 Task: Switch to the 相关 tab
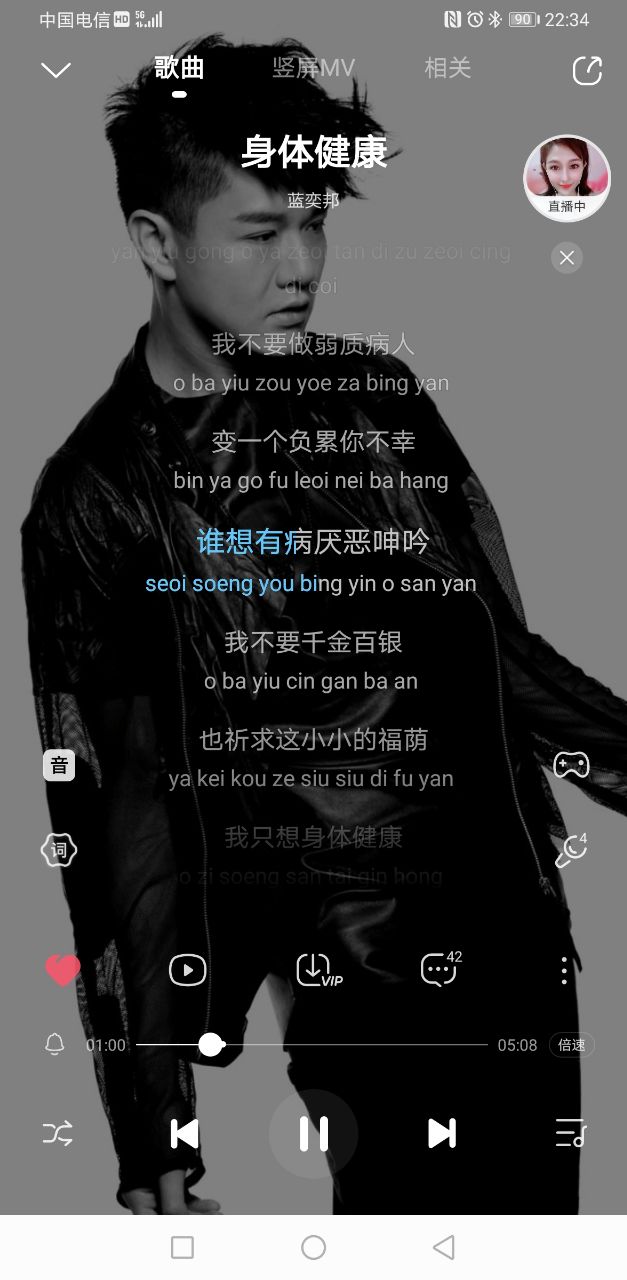point(447,68)
